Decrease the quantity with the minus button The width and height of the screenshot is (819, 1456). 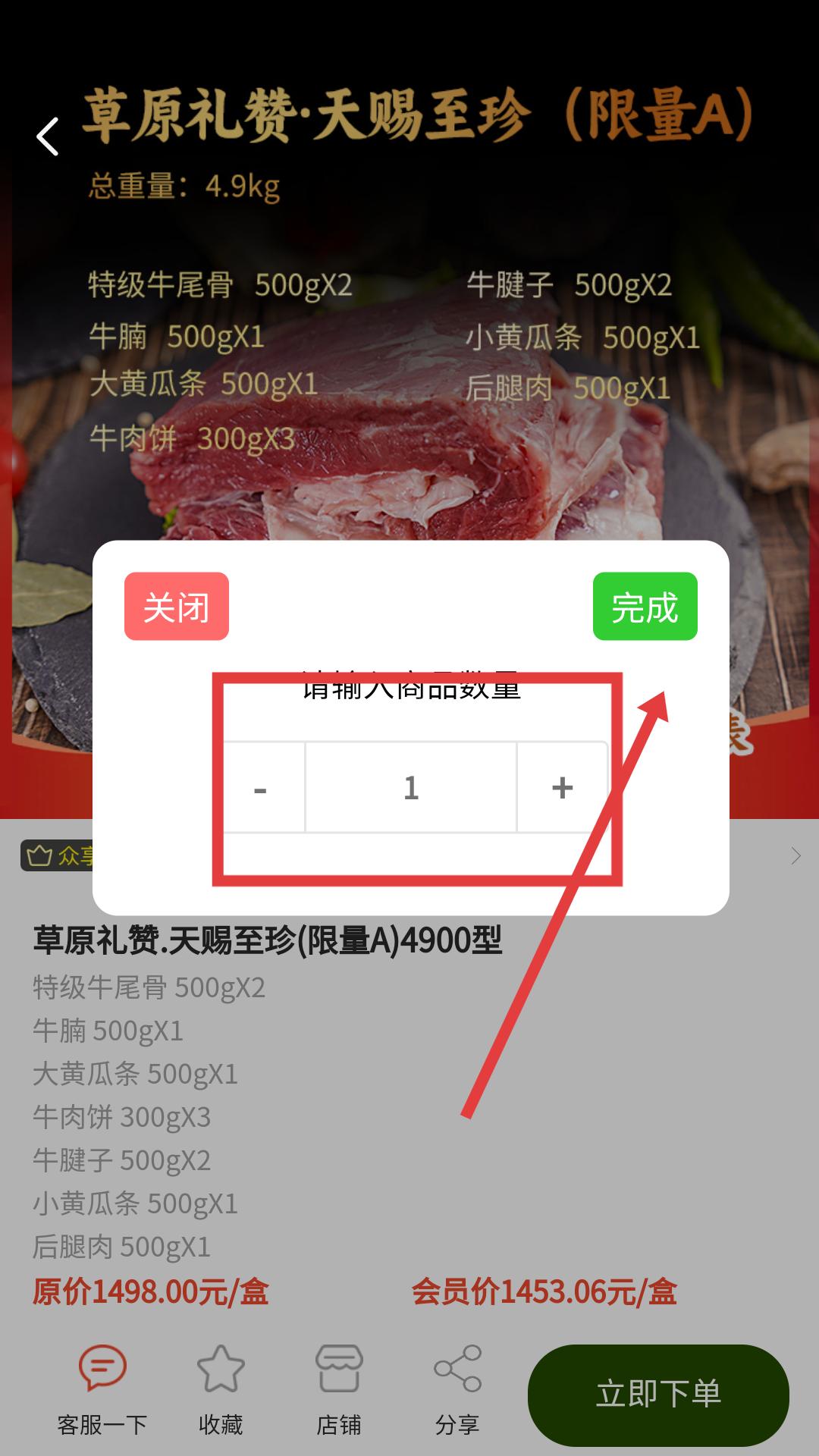coord(261,787)
